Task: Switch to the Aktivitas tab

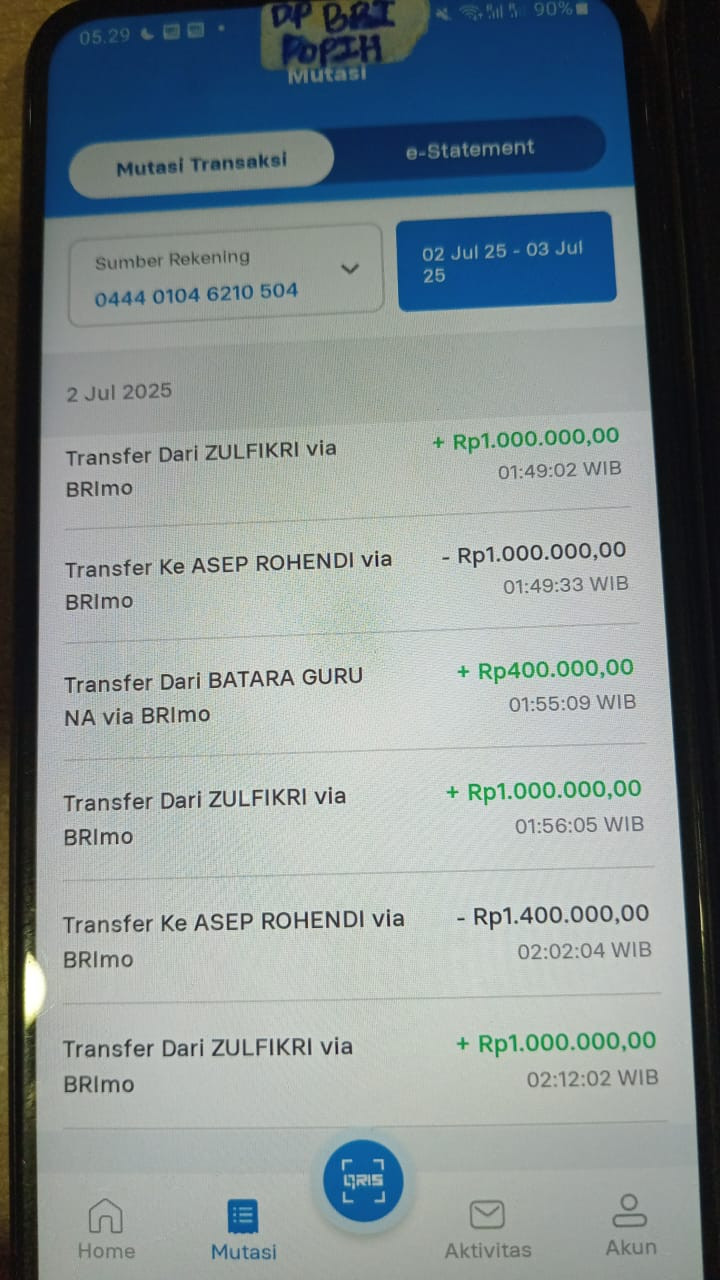Action: point(488,1228)
